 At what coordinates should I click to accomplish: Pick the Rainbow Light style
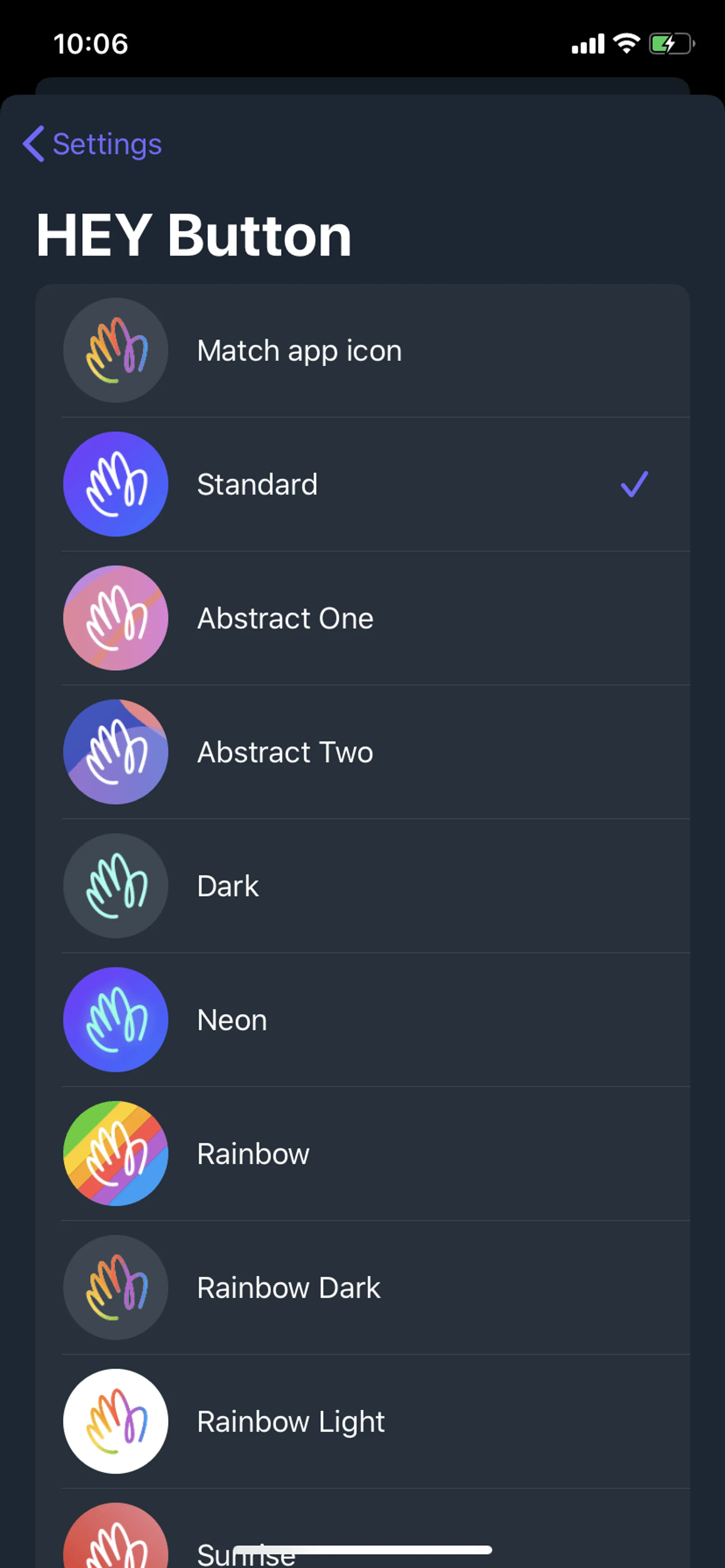[362, 1422]
